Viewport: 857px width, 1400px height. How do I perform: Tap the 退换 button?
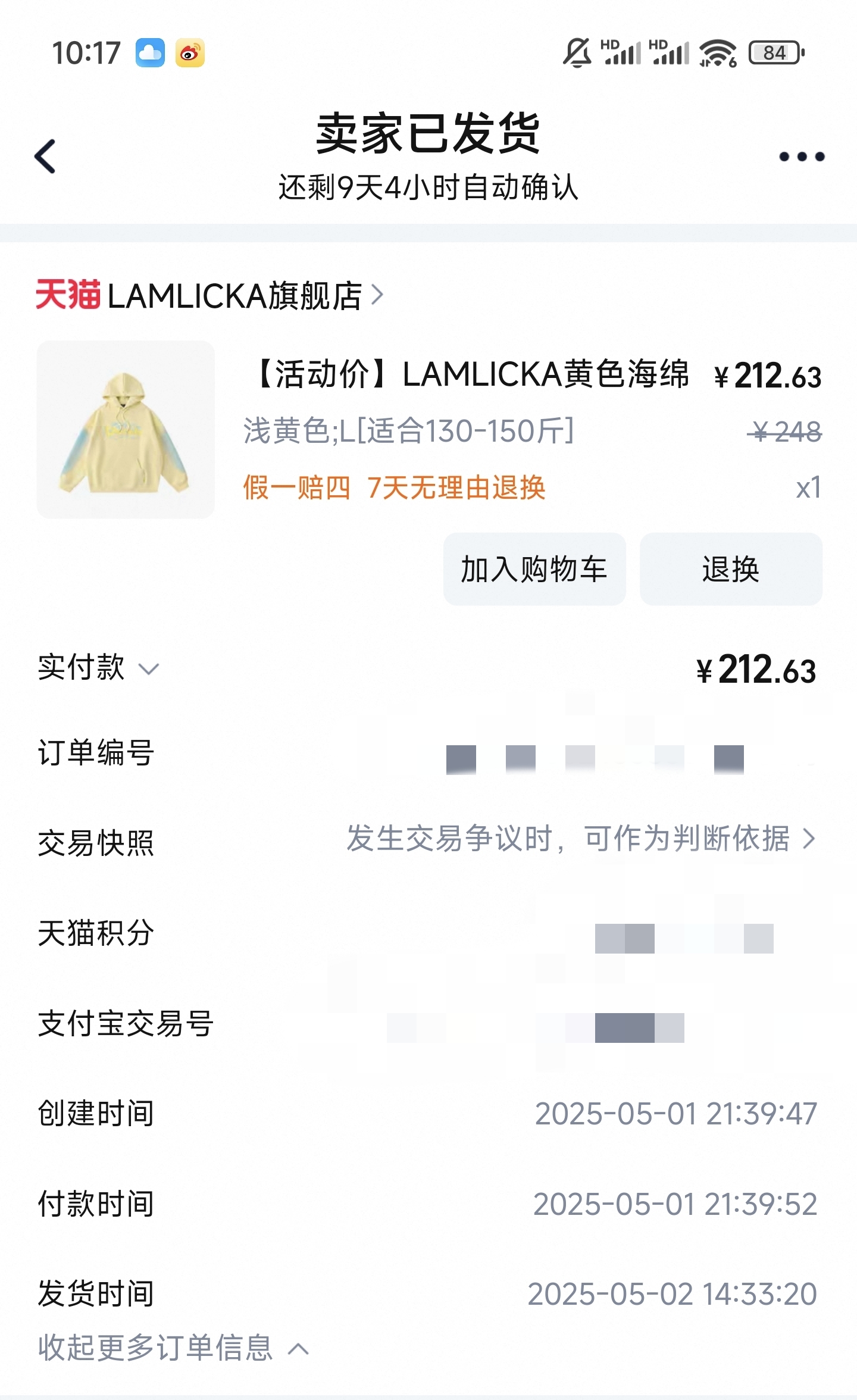tap(731, 569)
